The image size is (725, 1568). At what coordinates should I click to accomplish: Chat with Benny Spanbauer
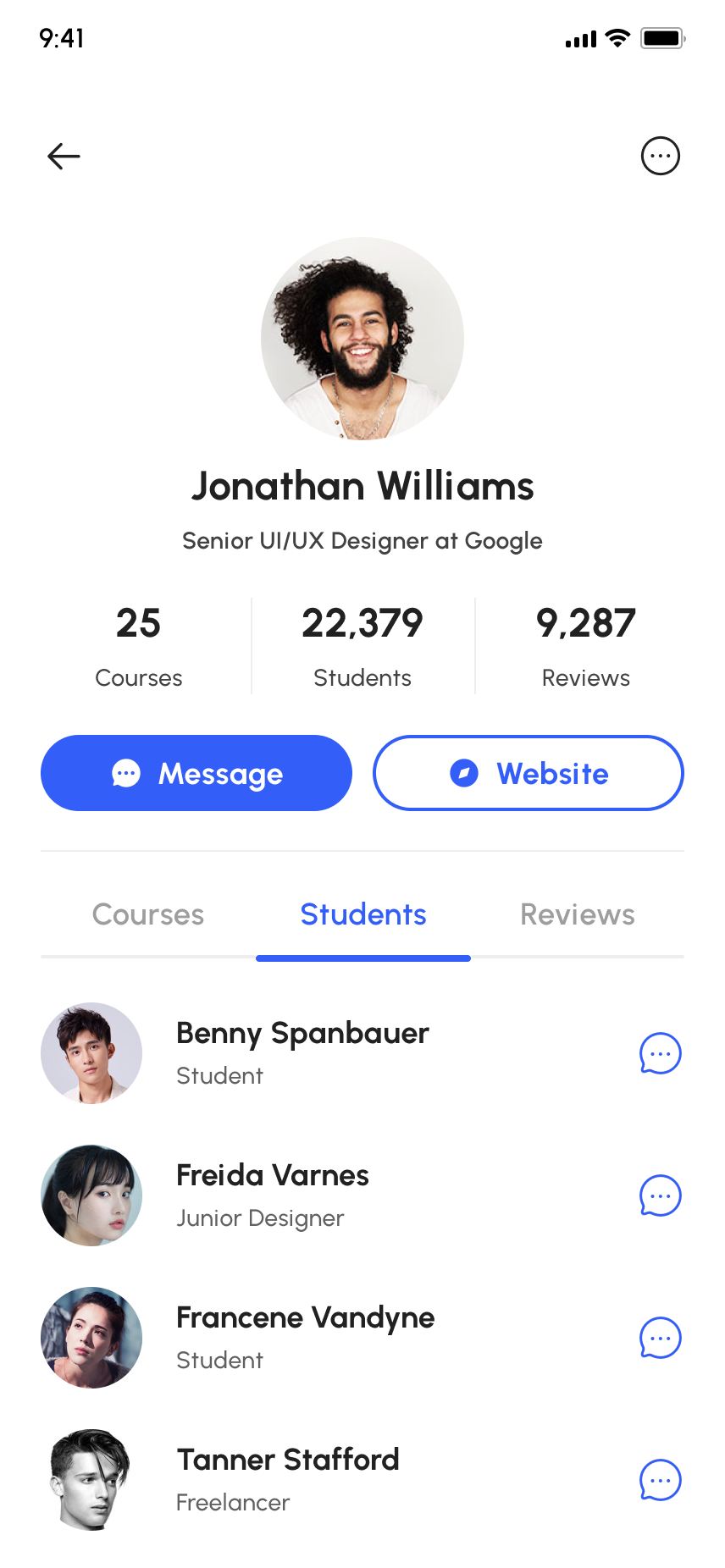point(660,1053)
